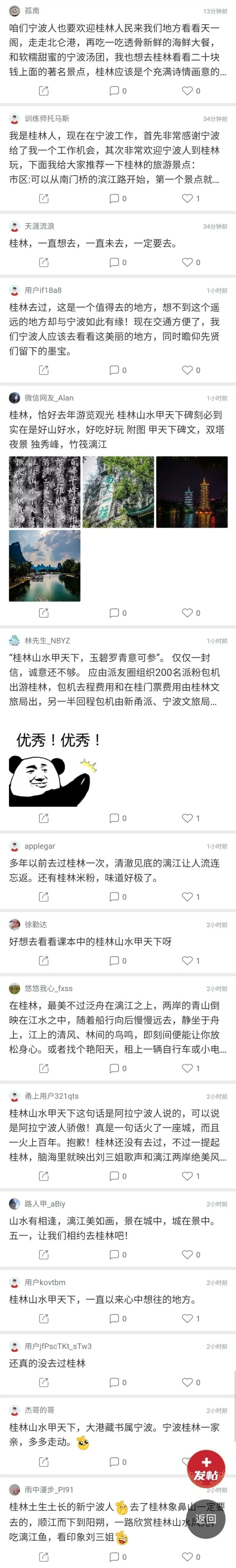Viewport: 236px width, 1568px height.
Task: Share 训练师托马斯's post
Action: point(44,198)
